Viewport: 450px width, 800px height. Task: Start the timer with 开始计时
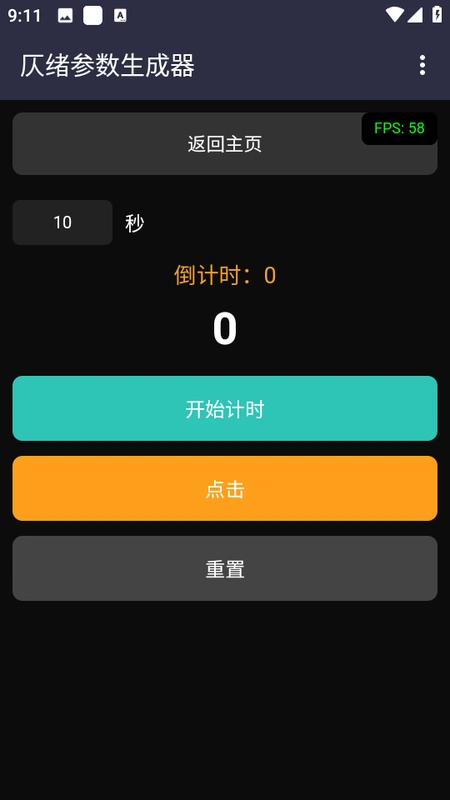coord(224,409)
